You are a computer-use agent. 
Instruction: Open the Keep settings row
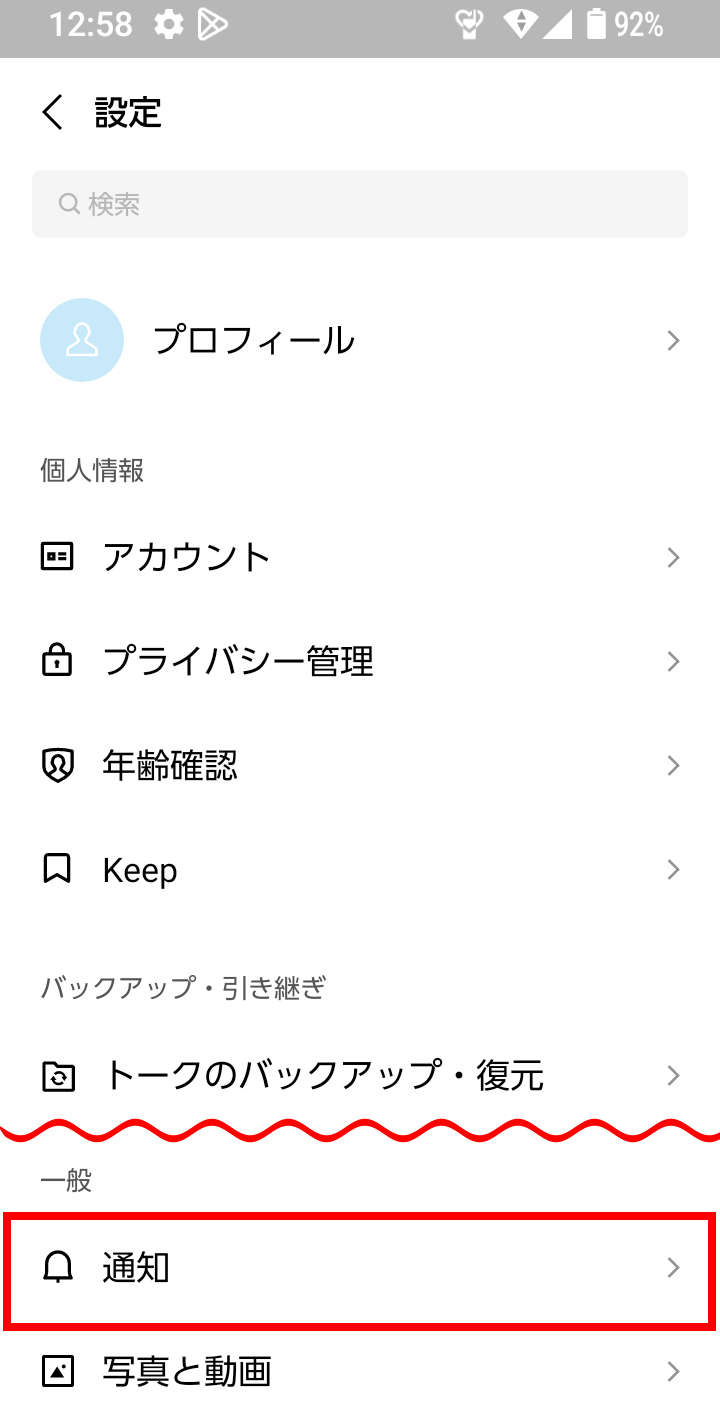click(360, 870)
